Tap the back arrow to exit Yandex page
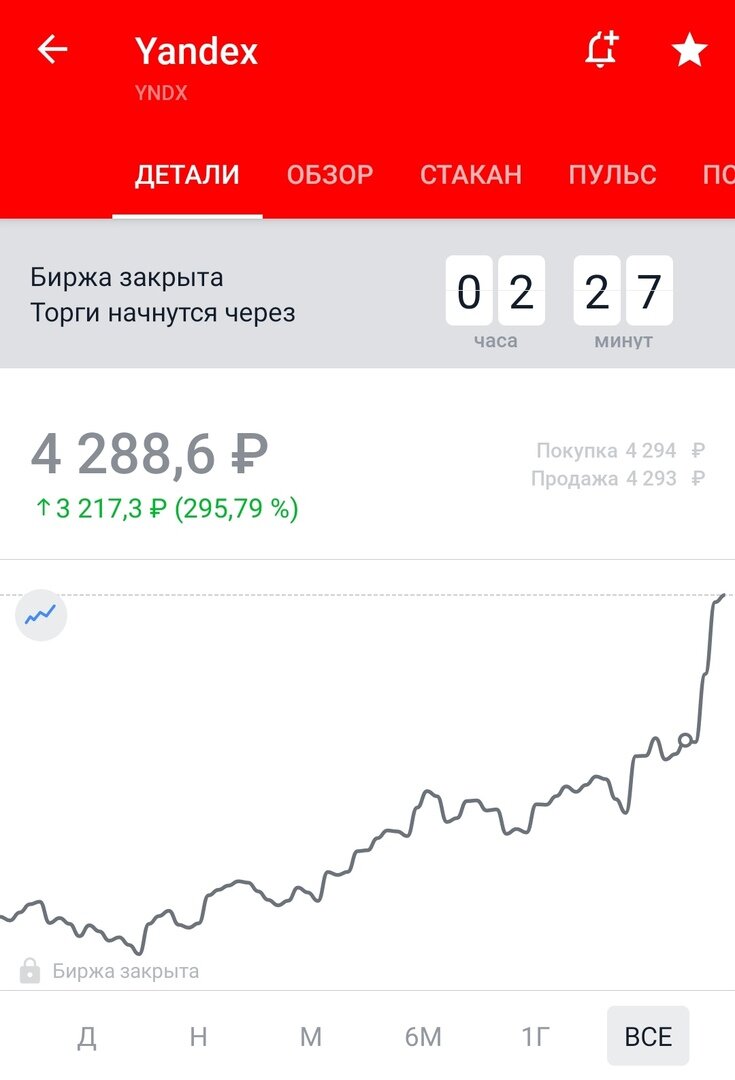This screenshot has width=735, height=1080. (x=52, y=48)
